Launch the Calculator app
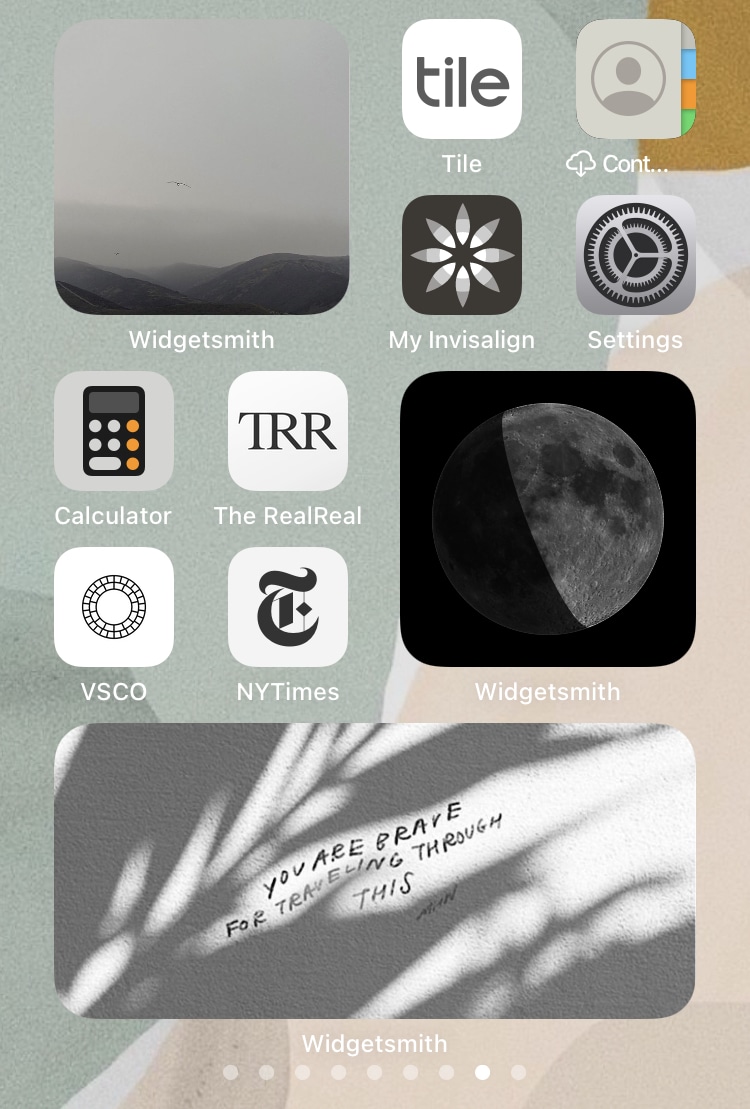The width and height of the screenshot is (750, 1109). pyautogui.click(x=114, y=431)
